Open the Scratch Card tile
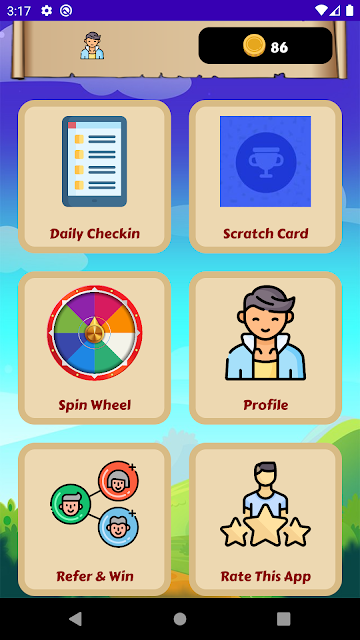 click(265, 177)
